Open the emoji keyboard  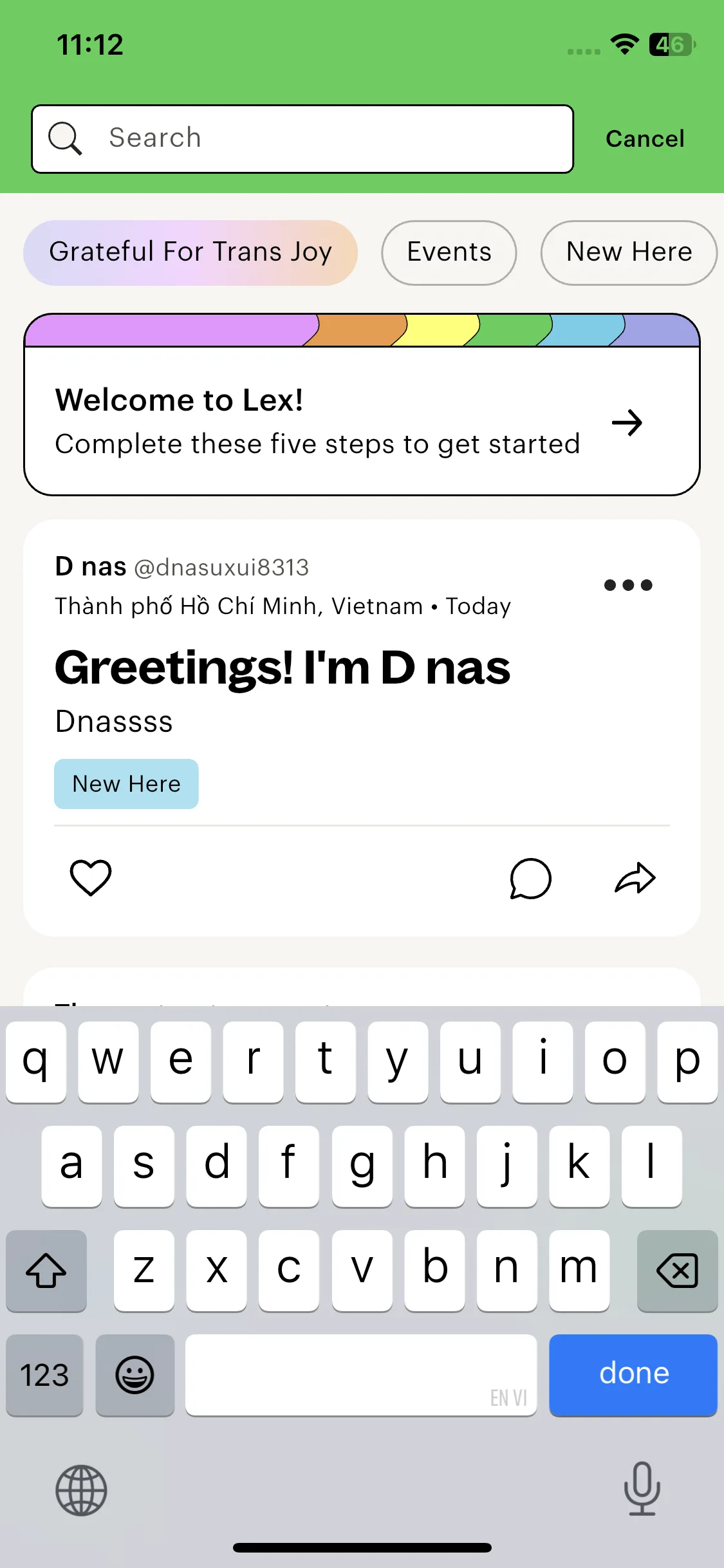(135, 1375)
